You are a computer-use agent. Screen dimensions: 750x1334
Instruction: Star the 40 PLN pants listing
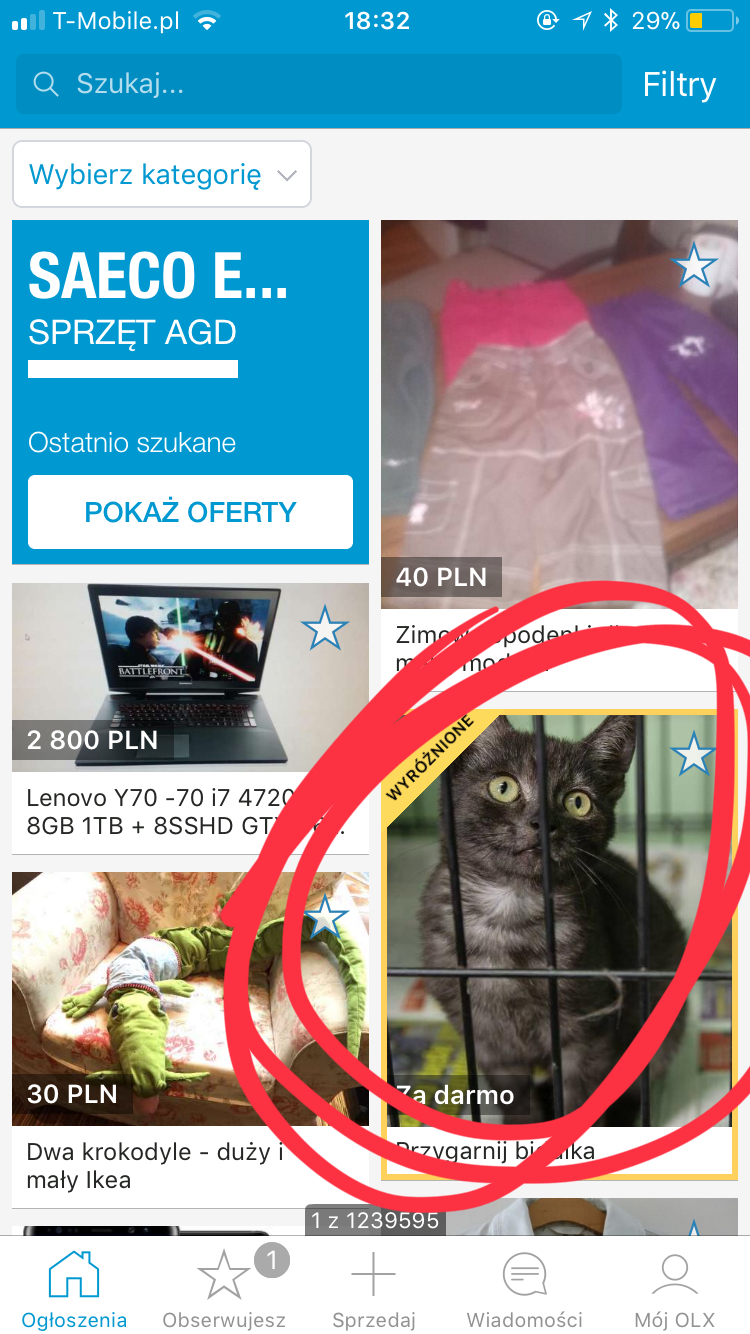coord(694,266)
